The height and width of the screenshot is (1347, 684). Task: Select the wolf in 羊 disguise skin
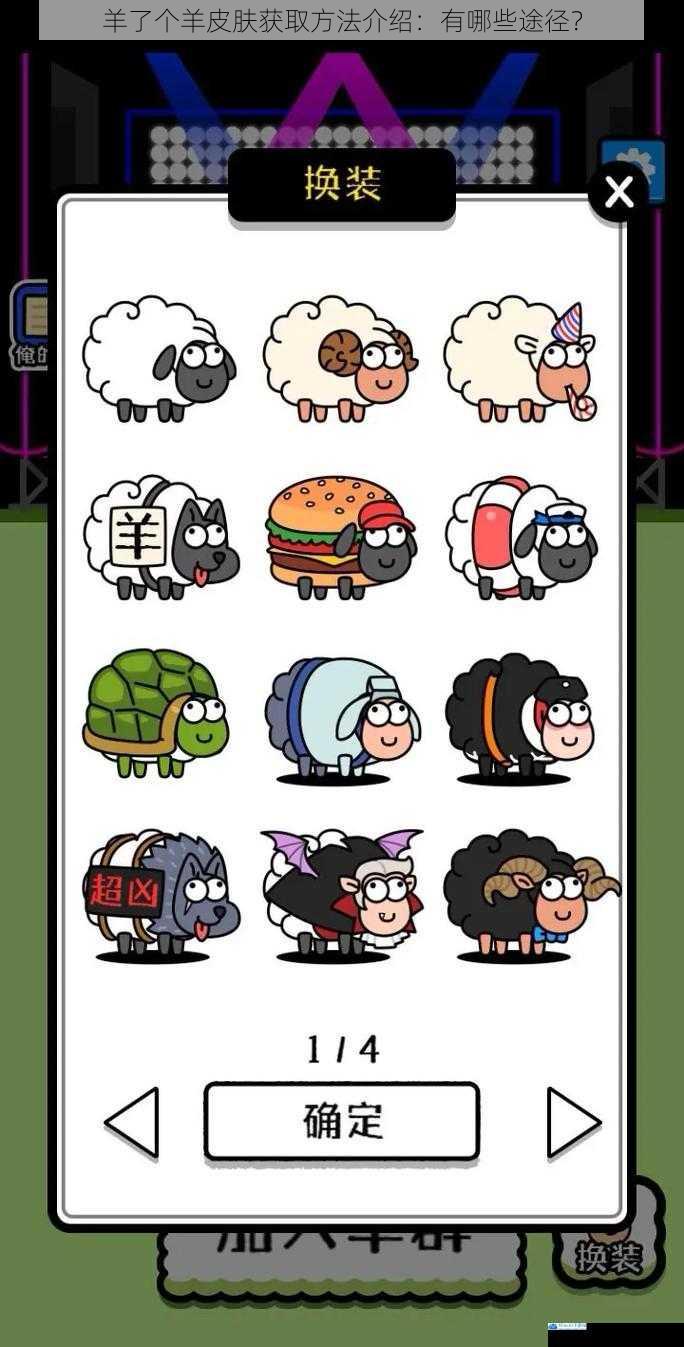pyautogui.click(x=160, y=539)
